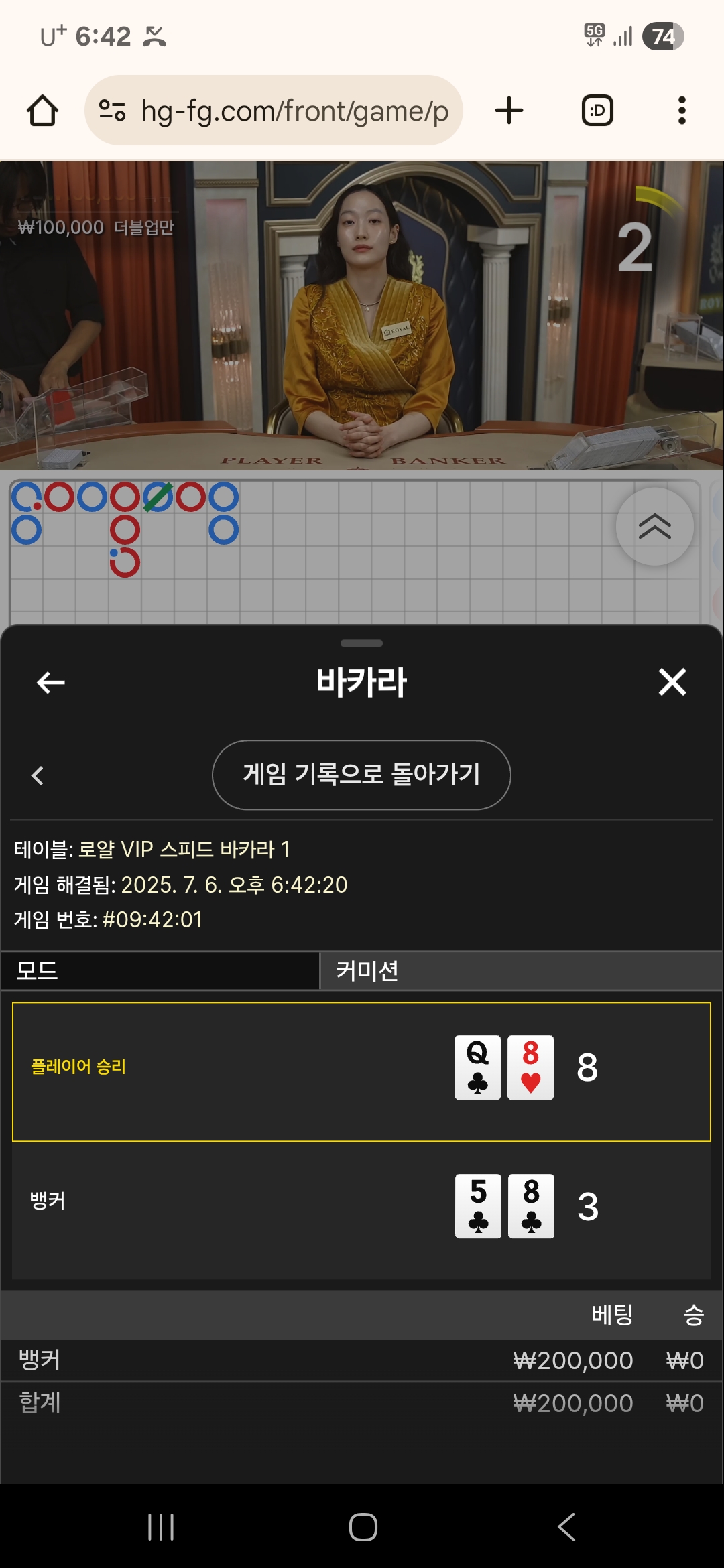724x1568 pixels.
Task: Collapse the scoreboard with the double chevron
Action: [x=655, y=526]
